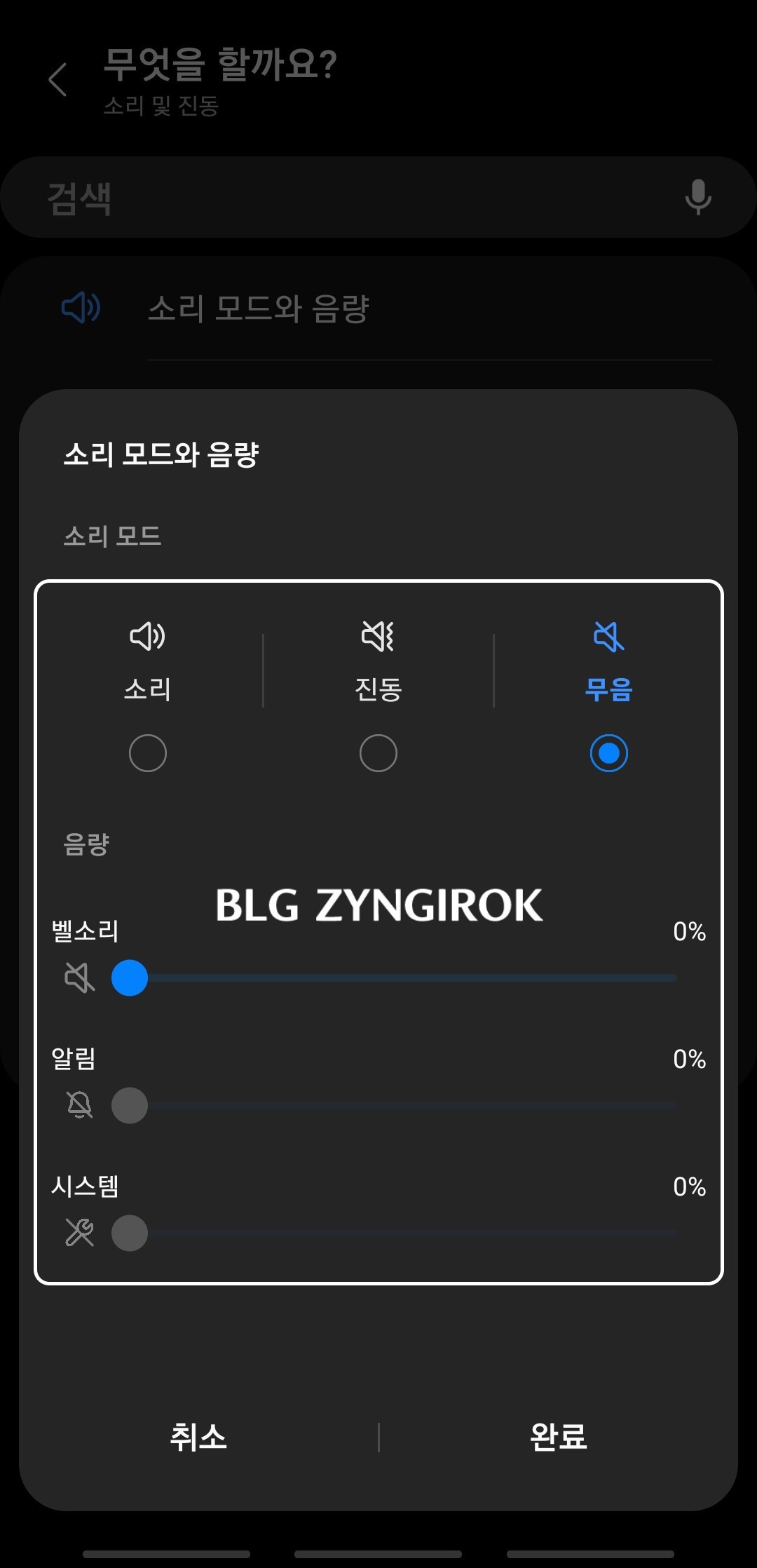Click the crossed-out bell icon beside 알림 slider

79,1103
